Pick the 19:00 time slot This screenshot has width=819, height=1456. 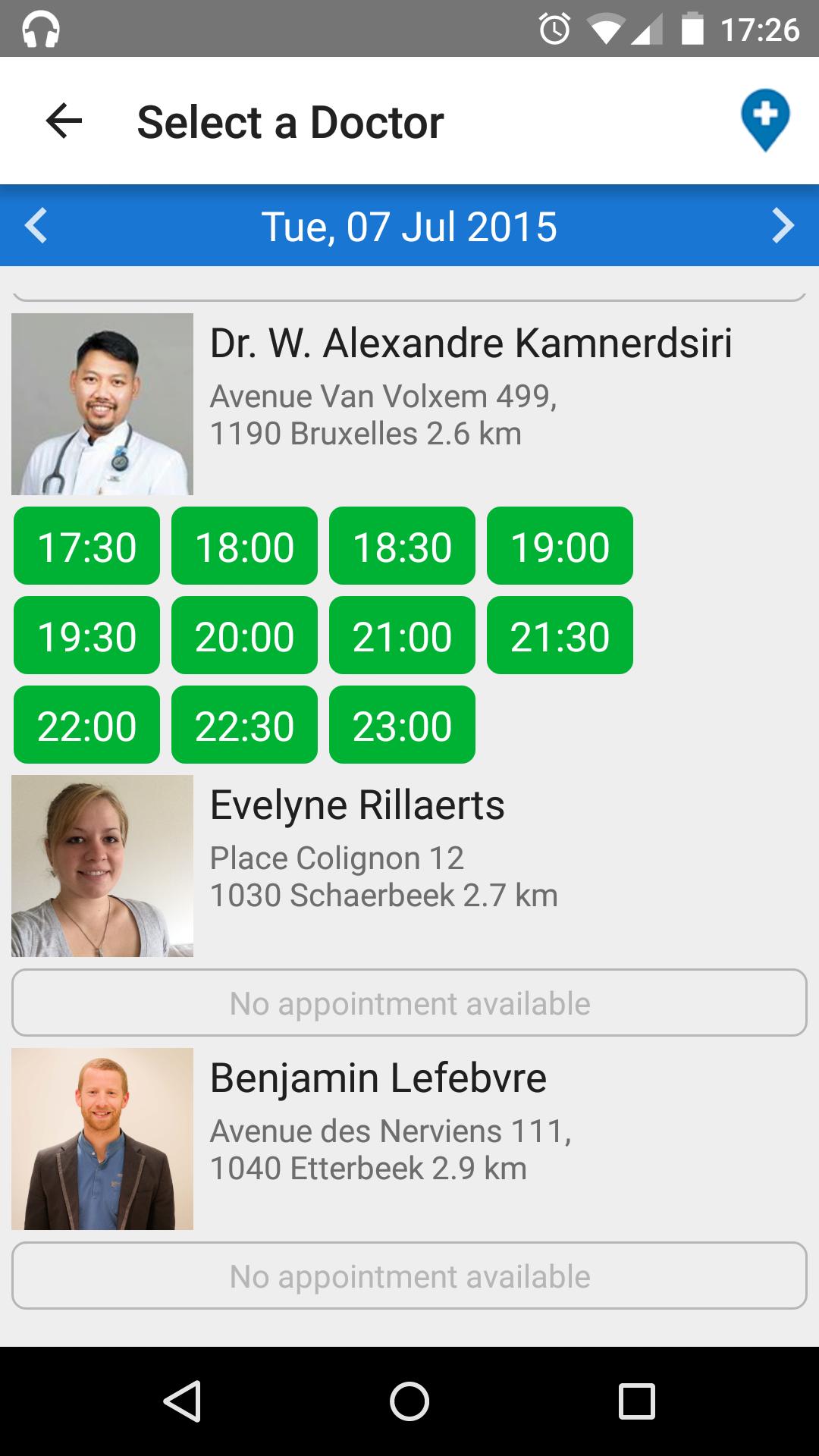pos(560,546)
